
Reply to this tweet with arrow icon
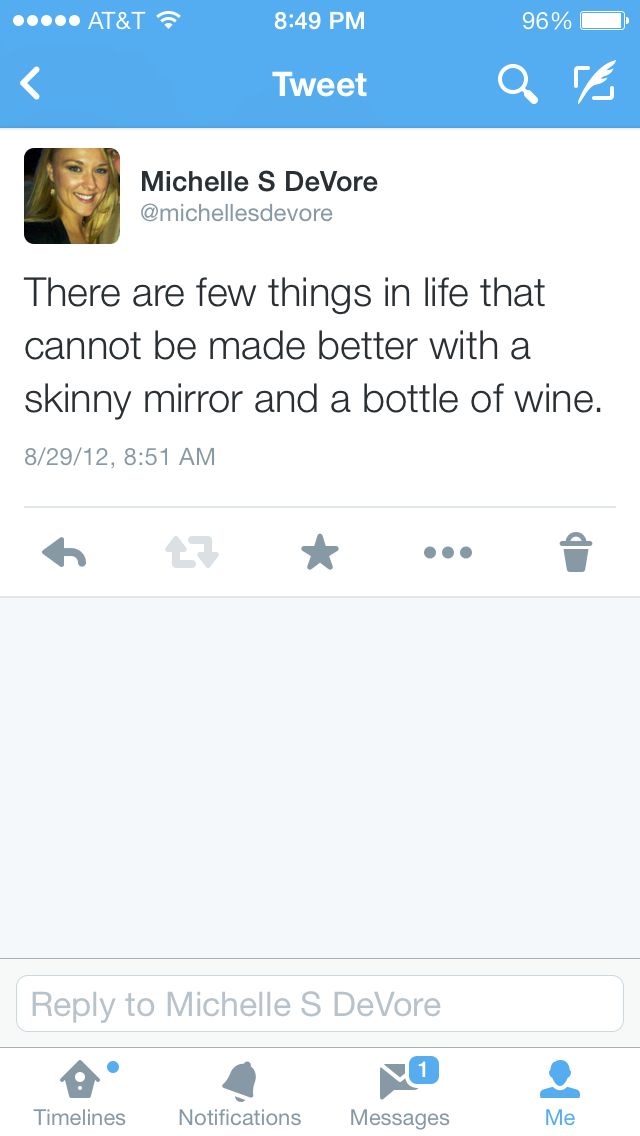[x=64, y=552]
